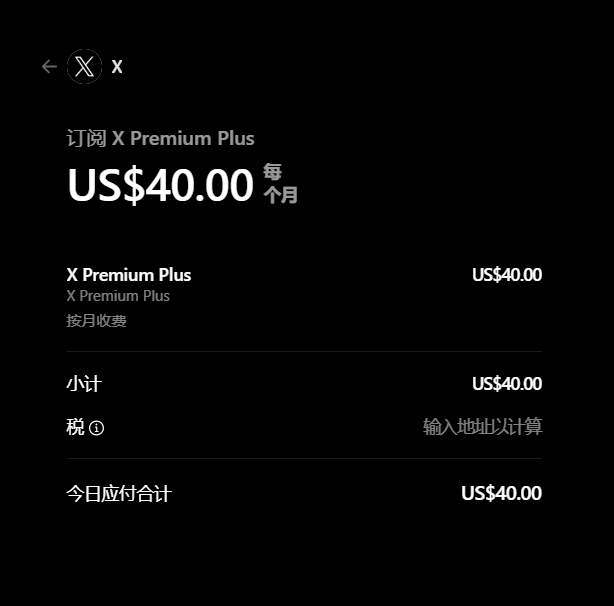Go back using the arrow beside X
Screen dimensions: 614x606
(x=49, y=67)
